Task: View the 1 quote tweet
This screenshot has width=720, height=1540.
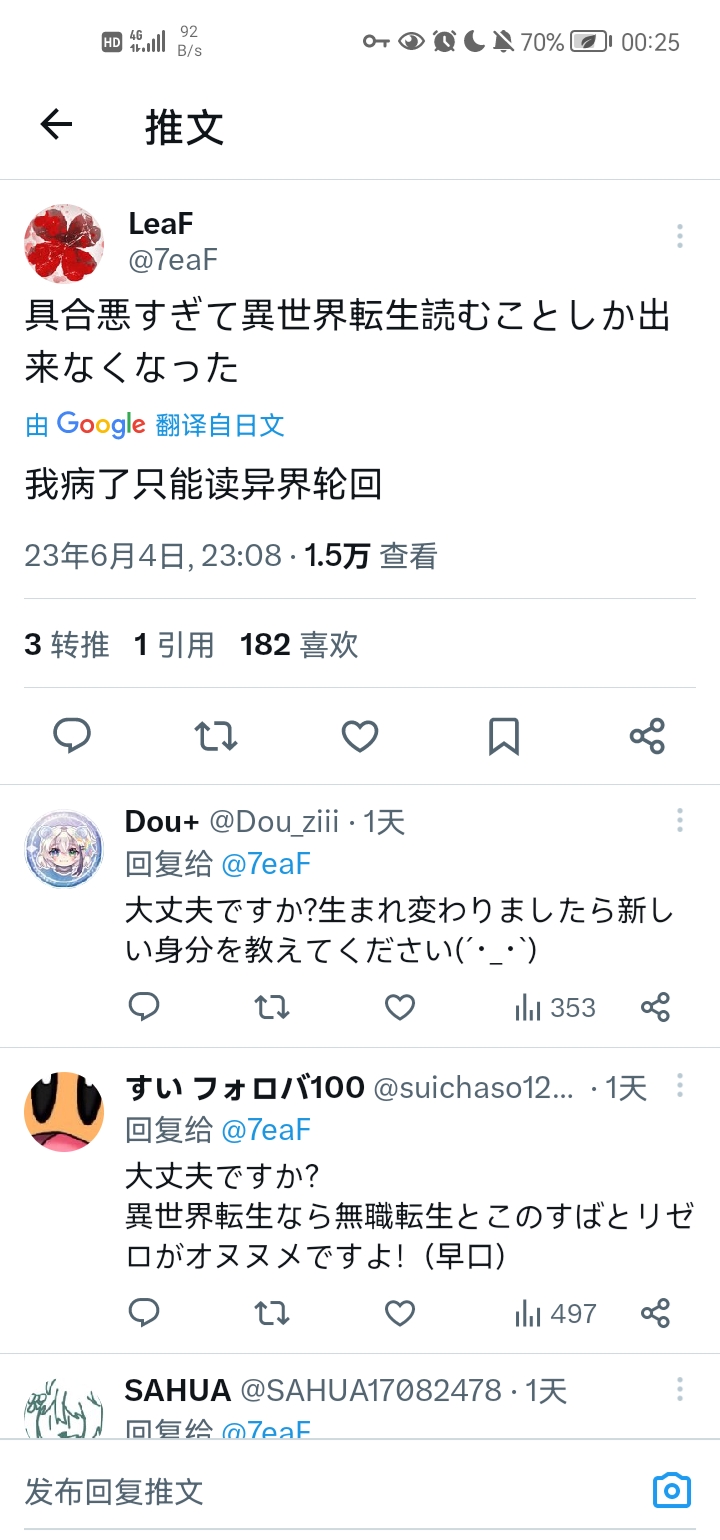Action: coord(174,645)
